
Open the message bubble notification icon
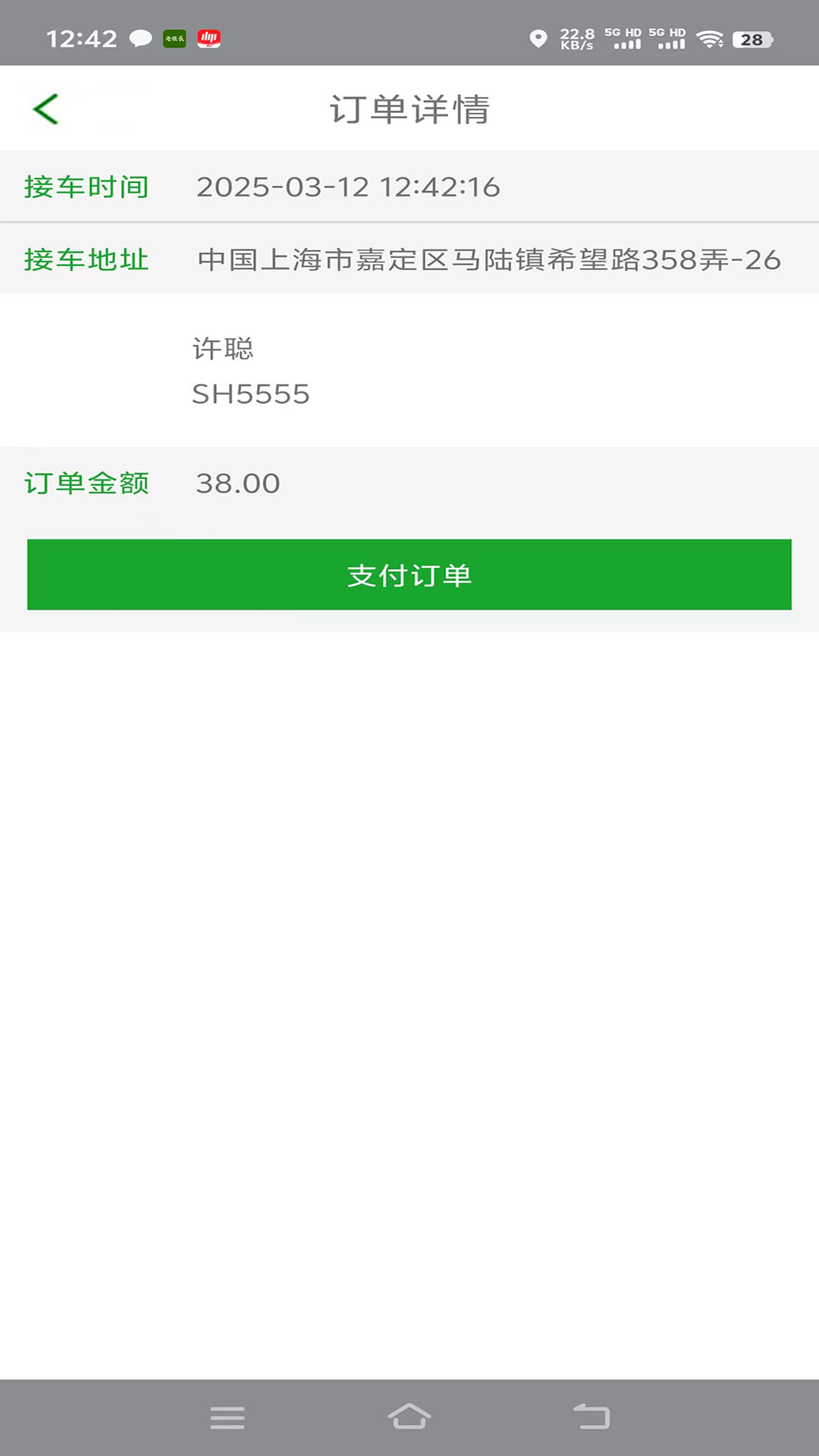(x=140, y=37)
